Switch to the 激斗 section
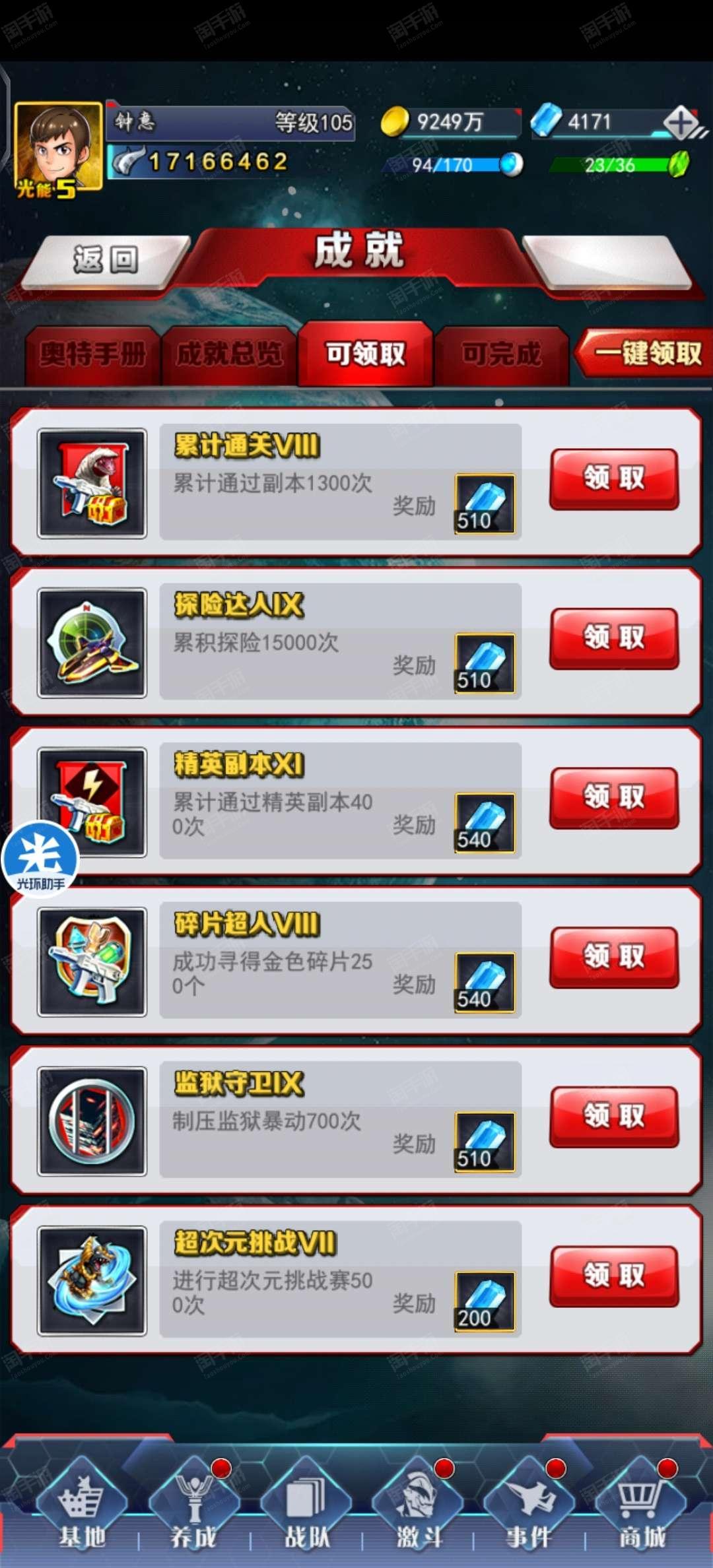Image resolution: width=713 pixels, height=1568 pixels. (418, 1511)
